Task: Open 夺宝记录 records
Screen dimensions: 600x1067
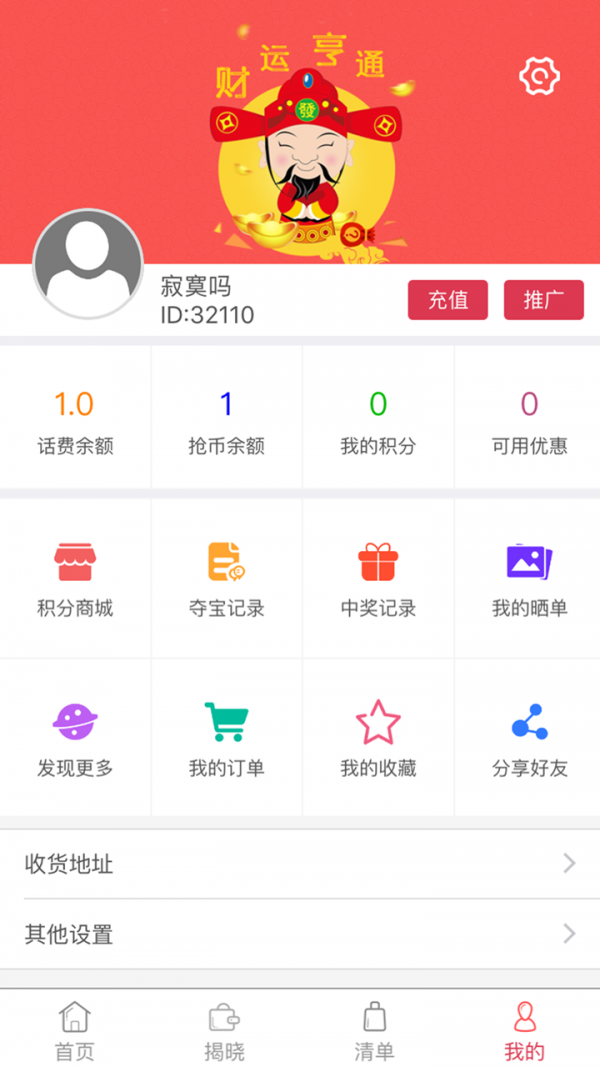Action: [226, 579]
